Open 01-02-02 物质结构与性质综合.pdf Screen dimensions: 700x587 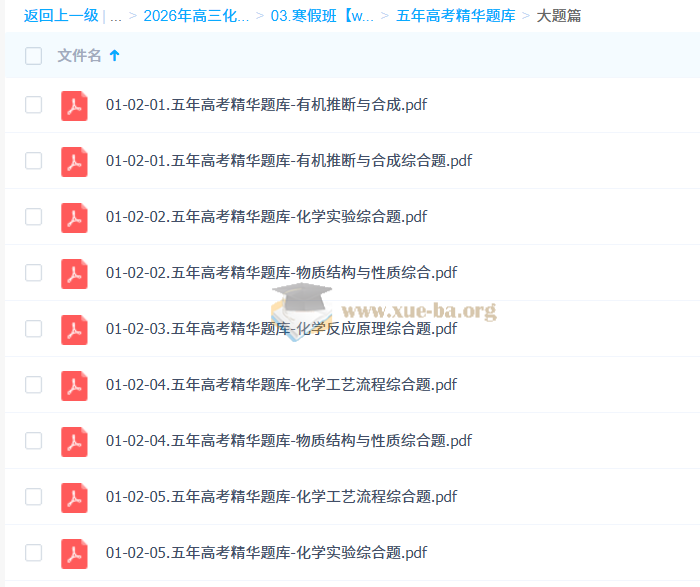pyautogui.click(x=281, y=273)
